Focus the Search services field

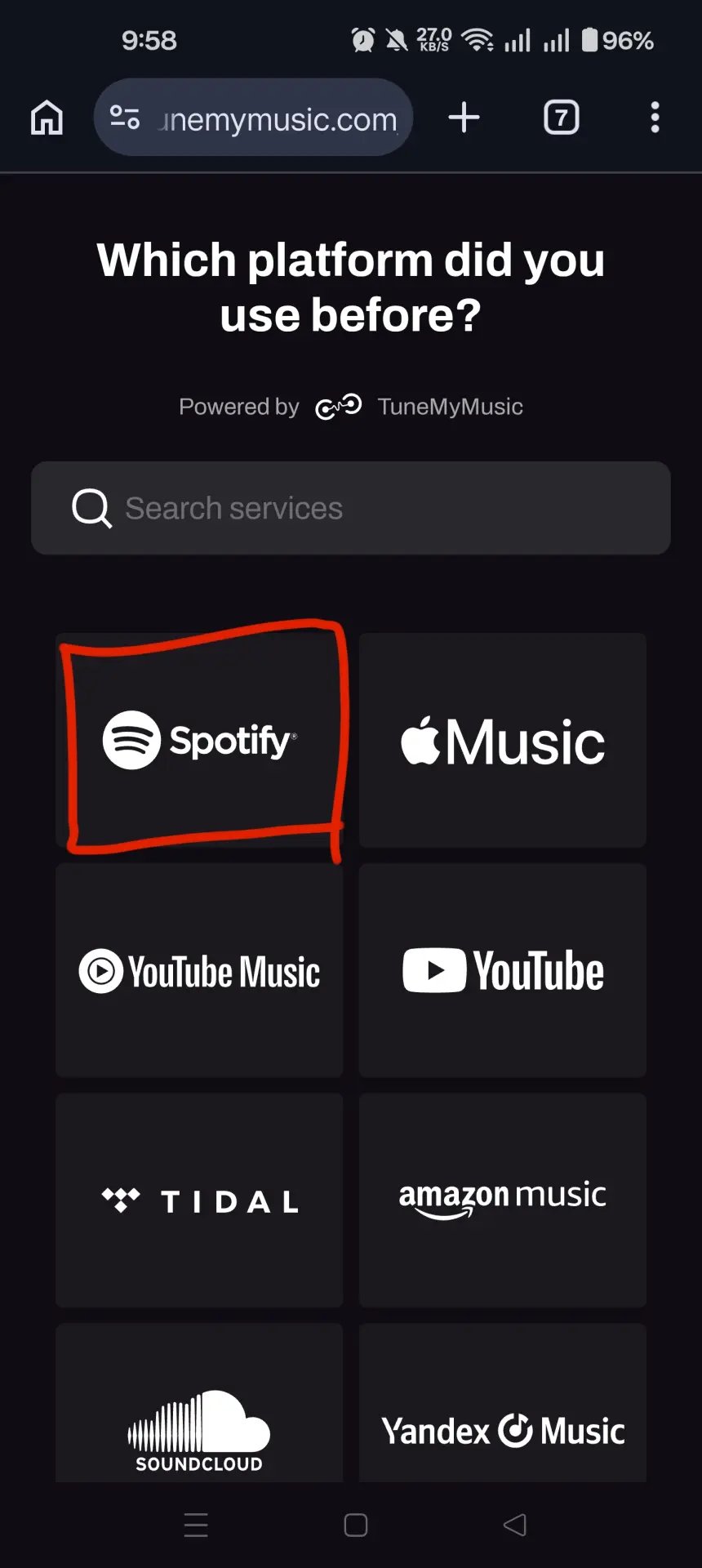(x=351, y=508)
